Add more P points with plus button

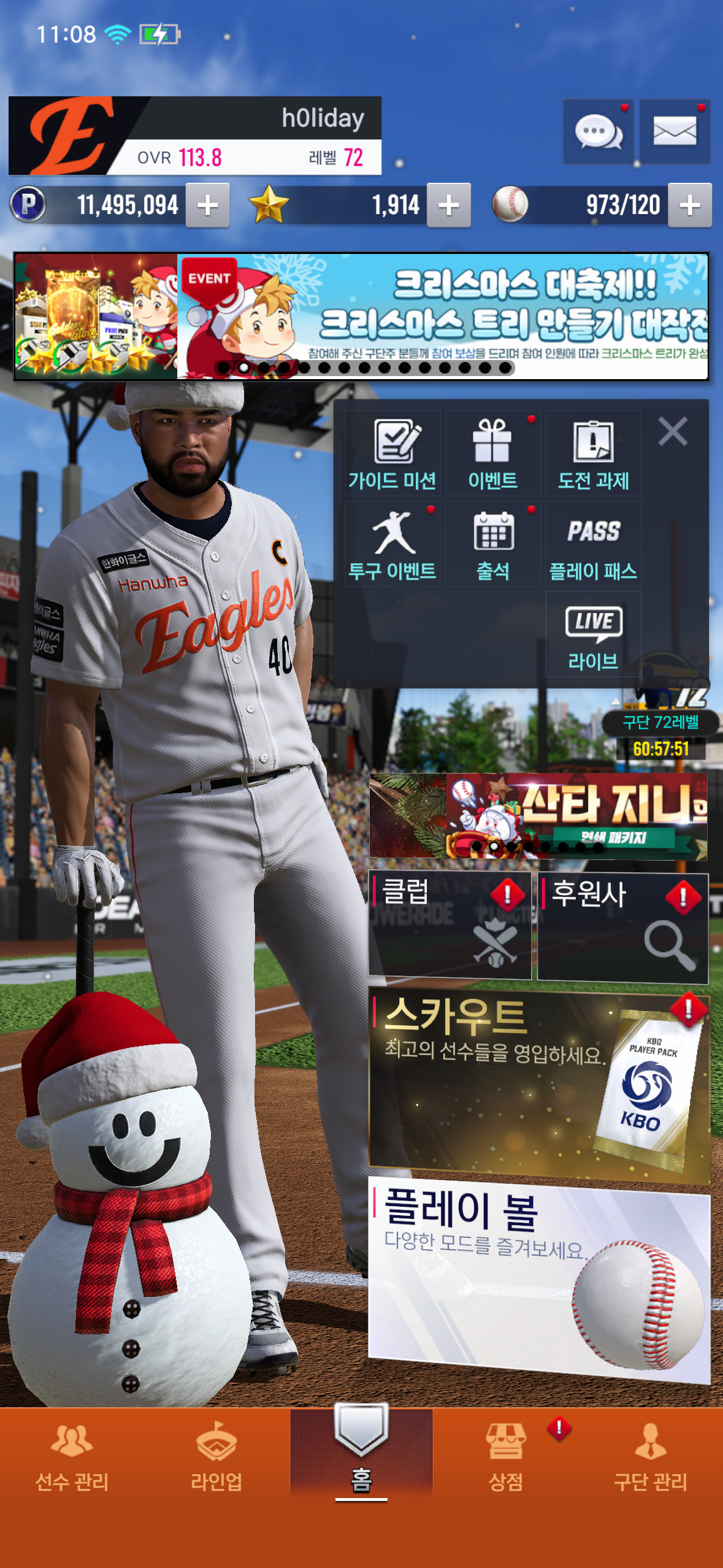click(x=207, y=206)
